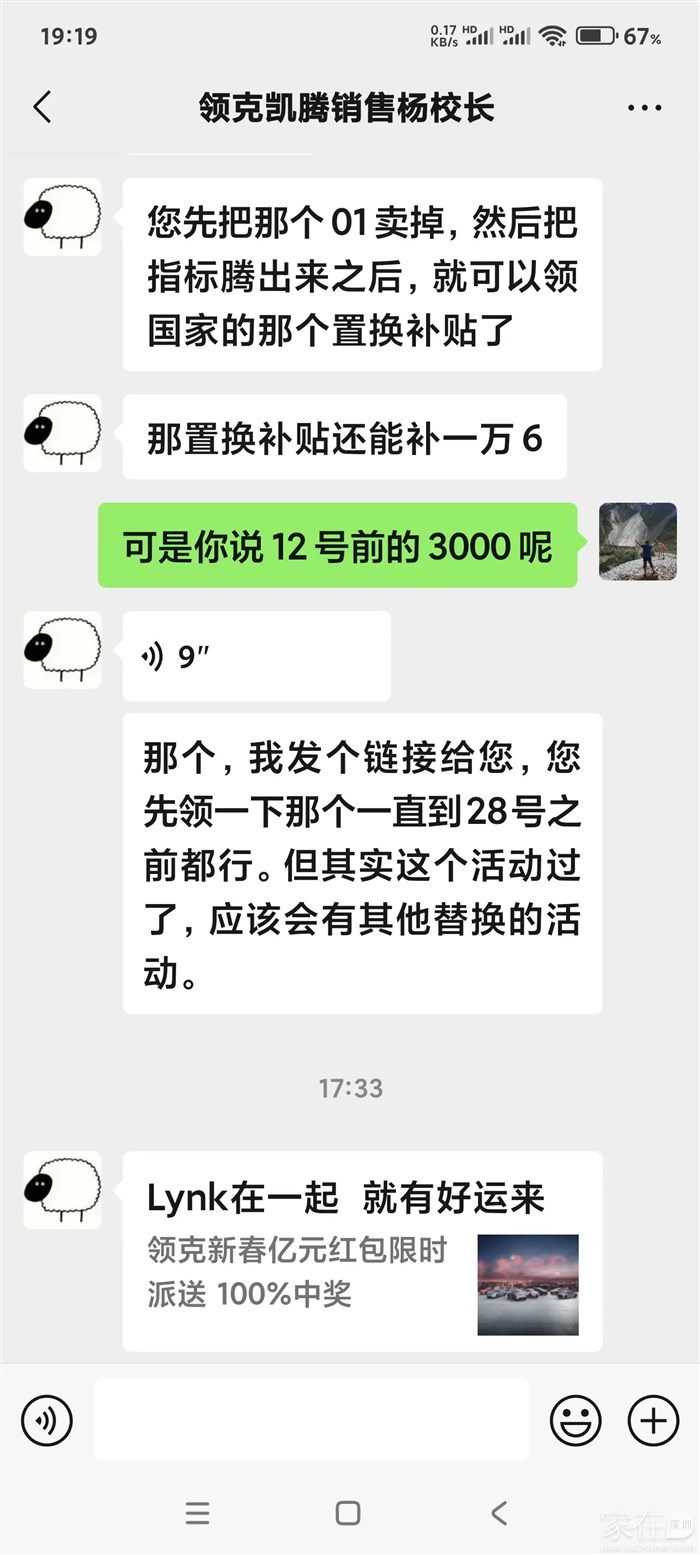Tap the message input field
Viewport: 700px width, 1555px height.
[x=311, y=1420]
